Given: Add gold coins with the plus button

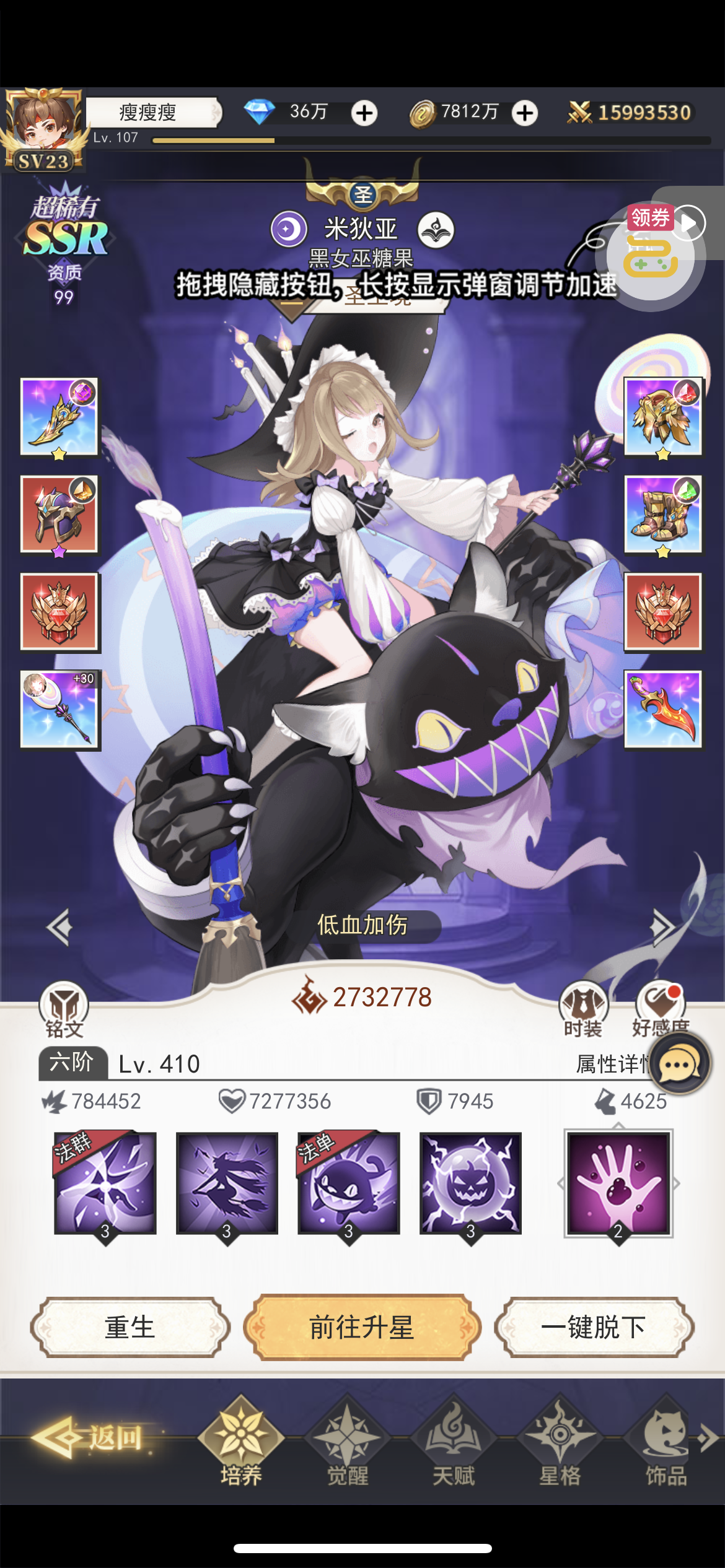Looking at the screenshot, I should pos(525,113).
